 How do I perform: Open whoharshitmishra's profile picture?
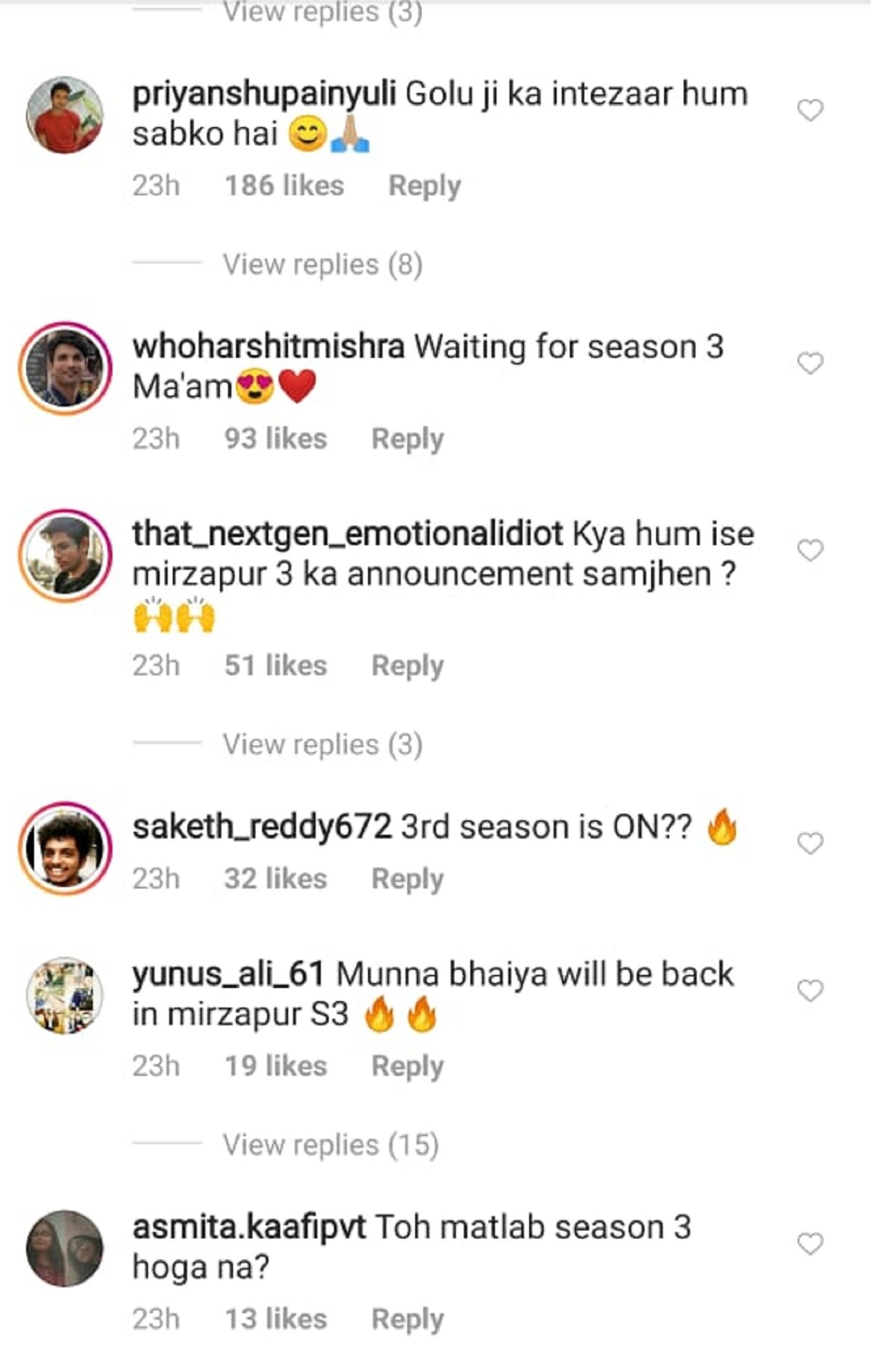click(65, 368)
